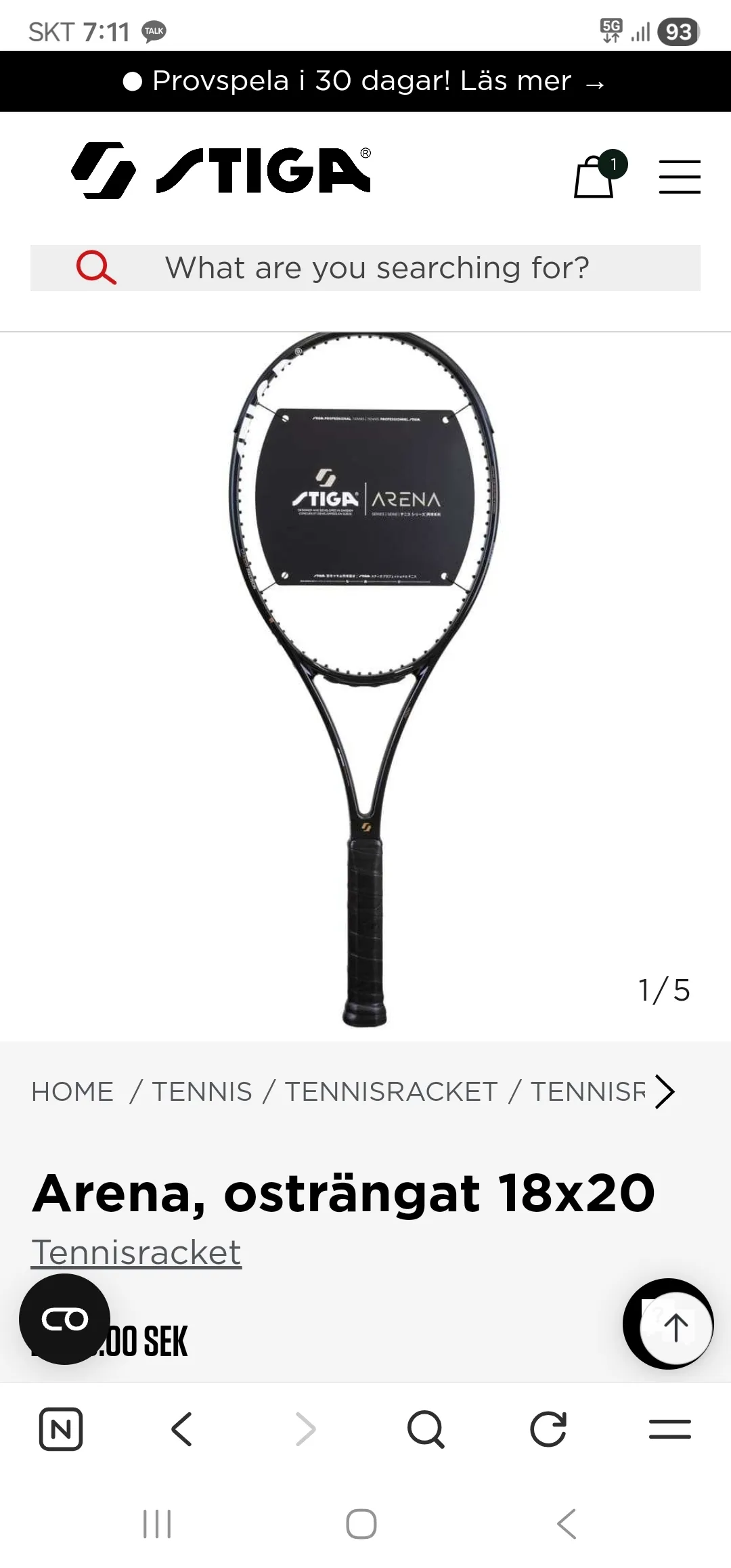Expand breadcrumb with the right chevron
731x1568 pixels.
[665, 1091]
